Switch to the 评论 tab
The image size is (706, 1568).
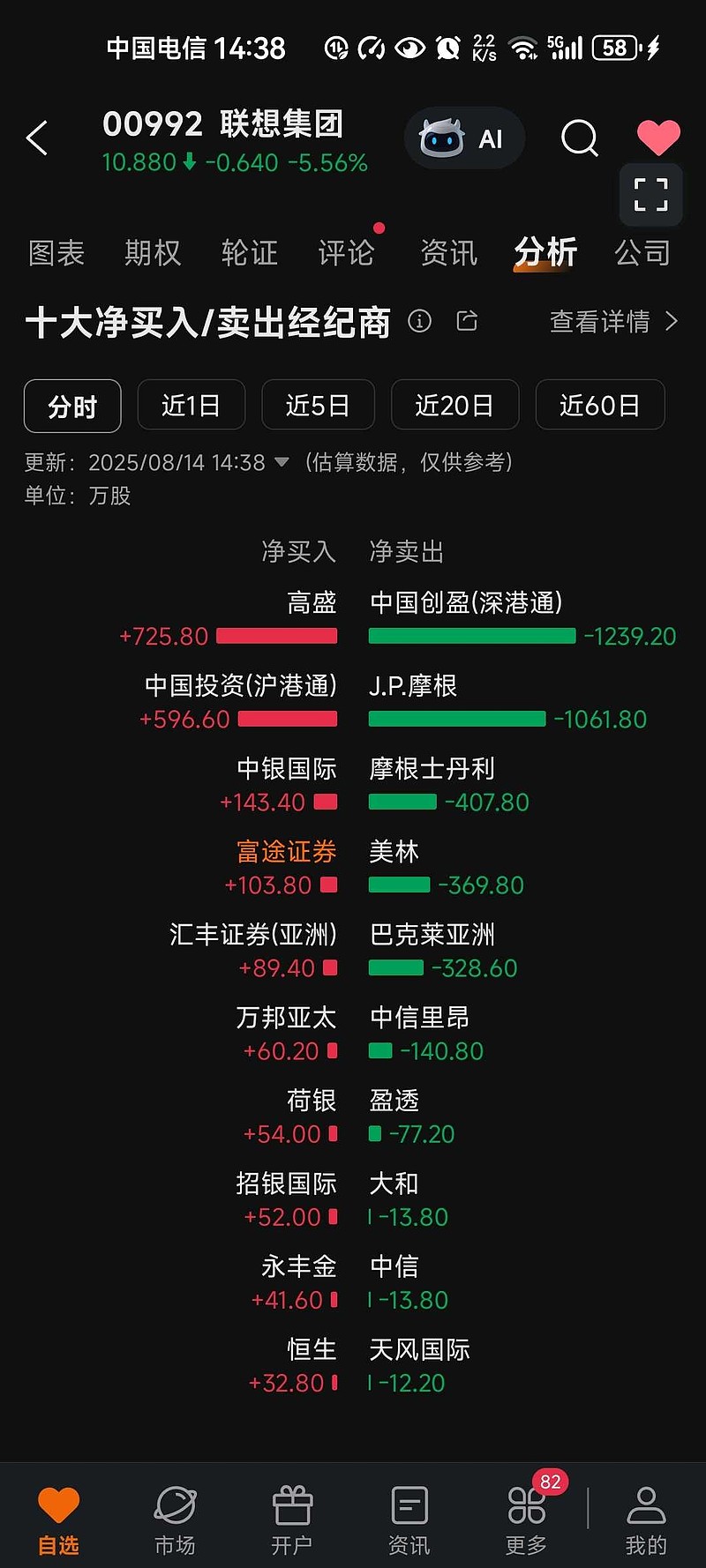(x=346, y=253)
